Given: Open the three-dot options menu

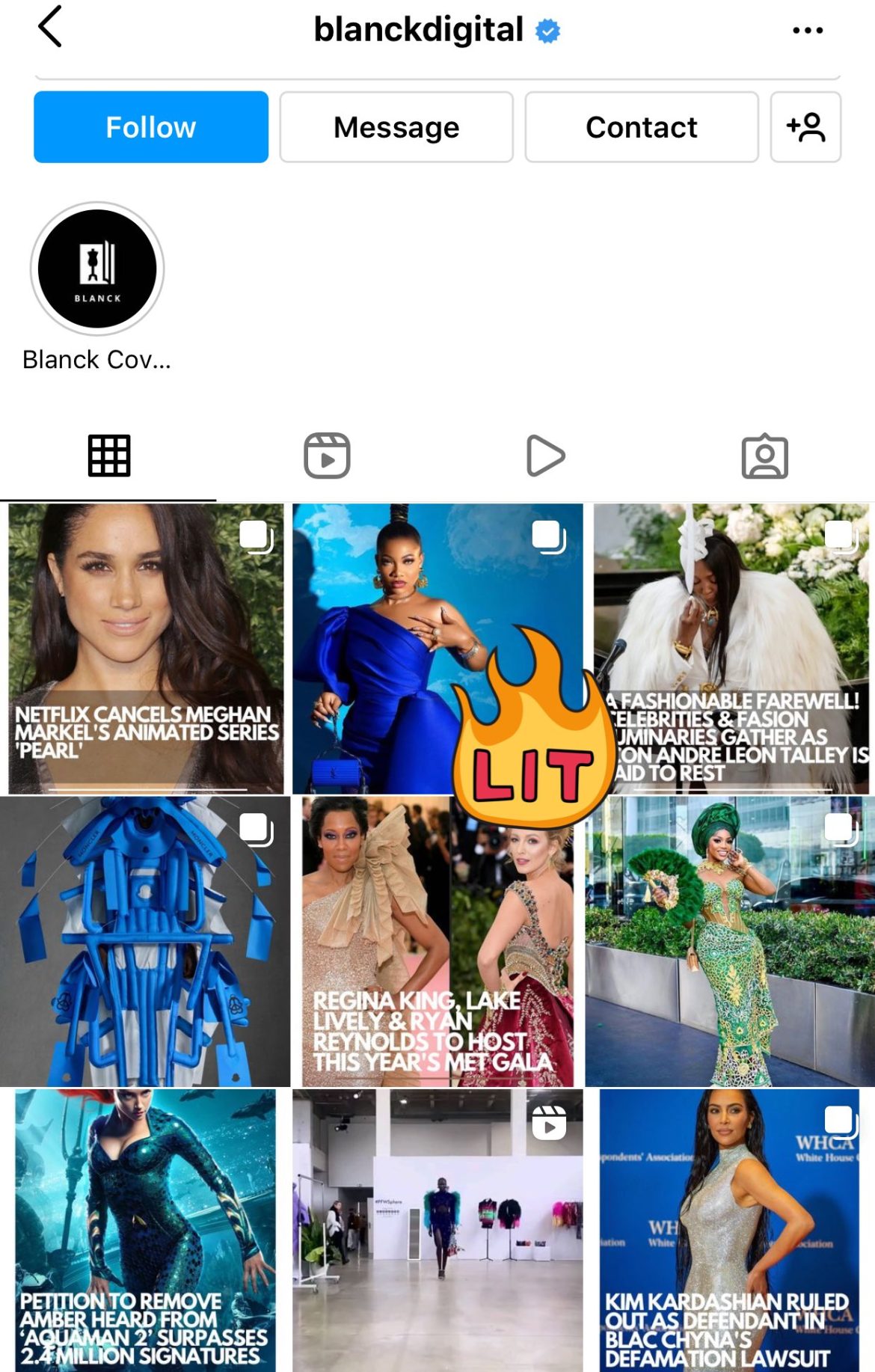Looking at the screenshot, I should (x=807, y=31).
